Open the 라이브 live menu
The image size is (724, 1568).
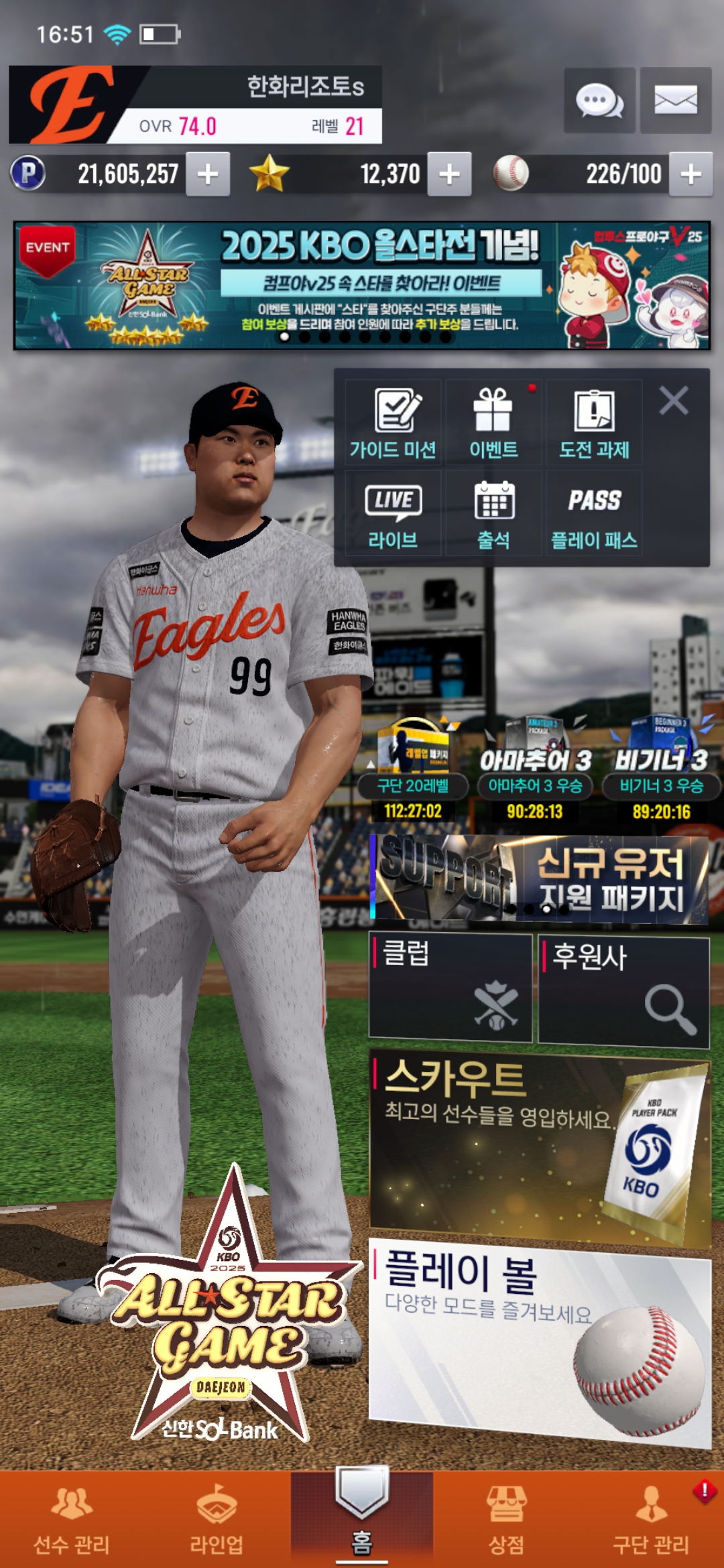click(x=393, y=514)
